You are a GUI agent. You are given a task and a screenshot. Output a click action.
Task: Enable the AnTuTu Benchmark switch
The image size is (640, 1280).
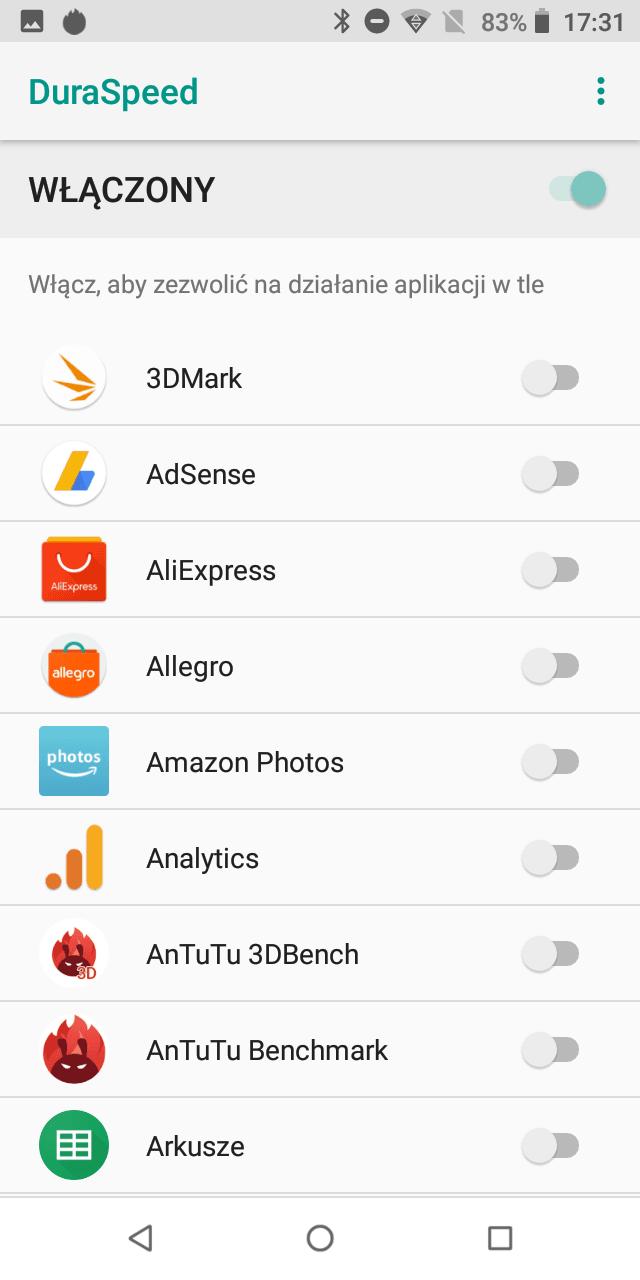tap(550, 1050)
